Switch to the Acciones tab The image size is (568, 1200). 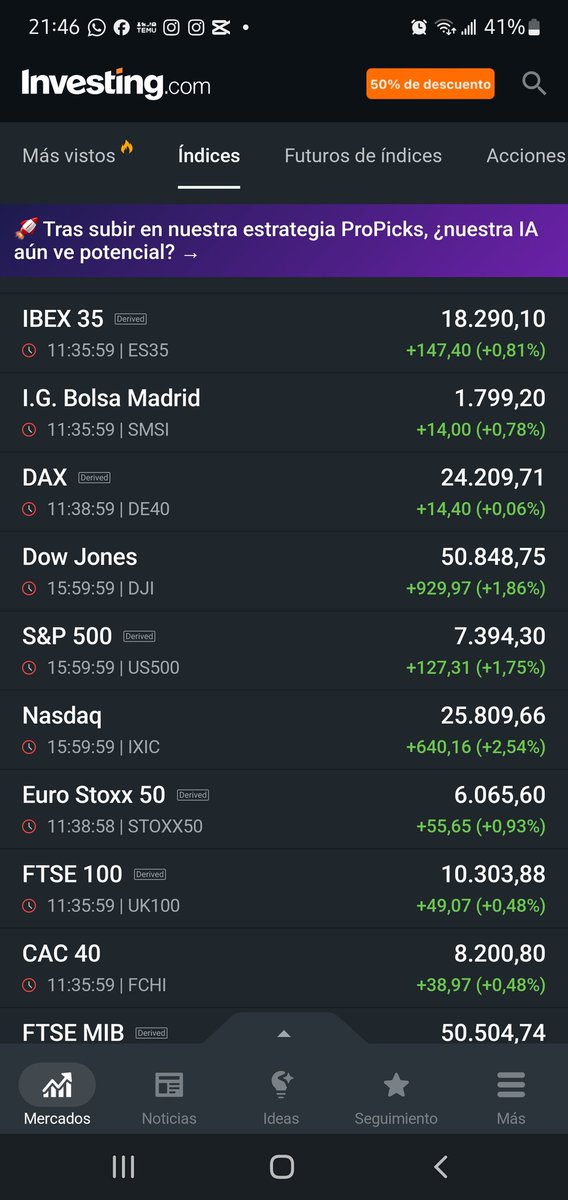[x=526, y=155]
